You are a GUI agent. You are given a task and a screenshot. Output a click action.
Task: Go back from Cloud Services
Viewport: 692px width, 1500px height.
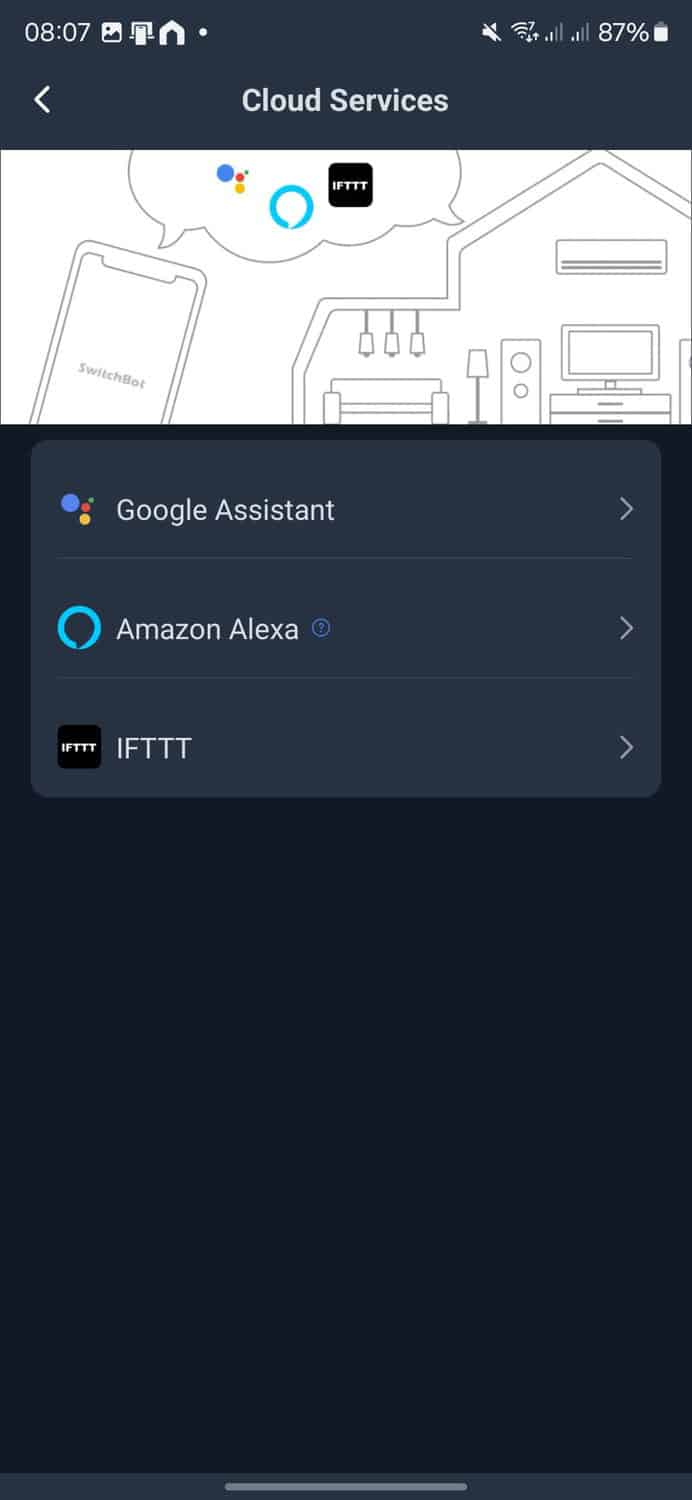point(42,100)
